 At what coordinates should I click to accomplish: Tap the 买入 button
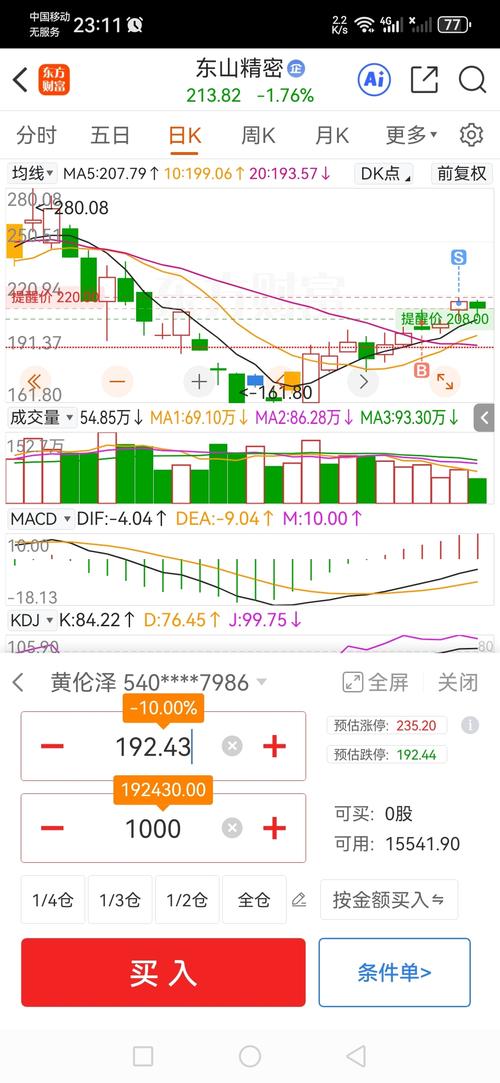tap(163, 972)
